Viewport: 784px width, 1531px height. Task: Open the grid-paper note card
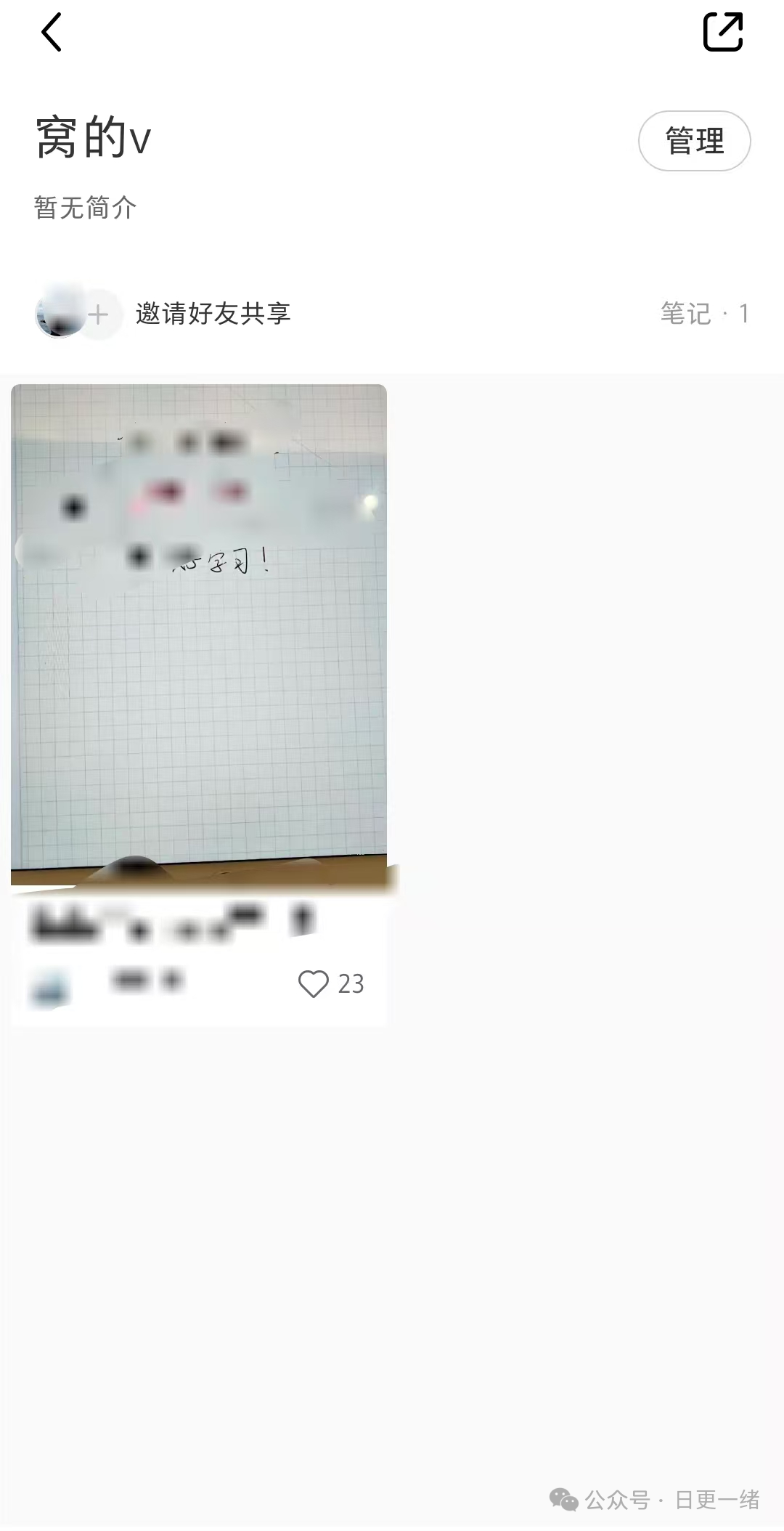[199, 632]
